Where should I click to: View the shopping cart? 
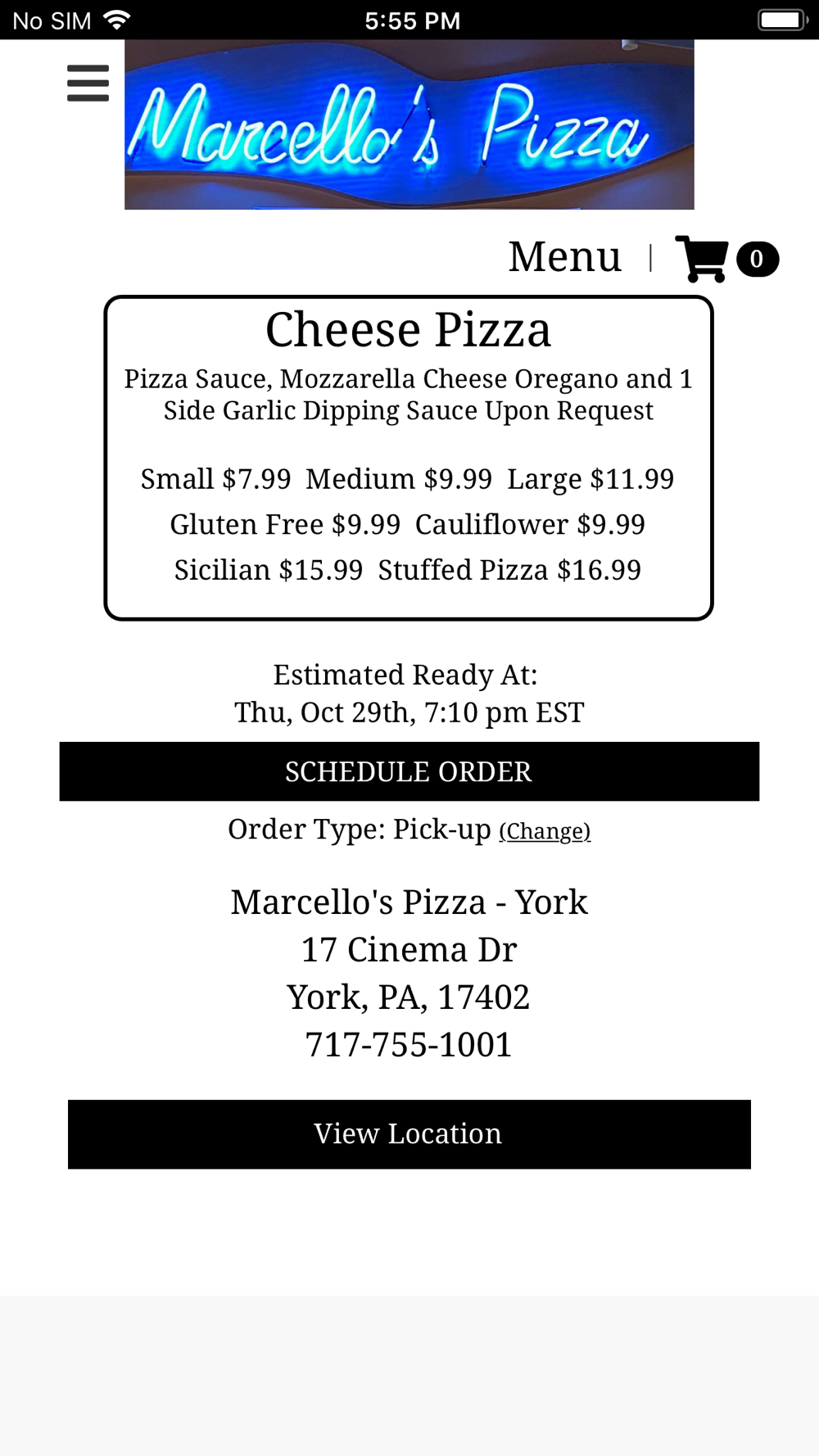[x=726, y=259]
